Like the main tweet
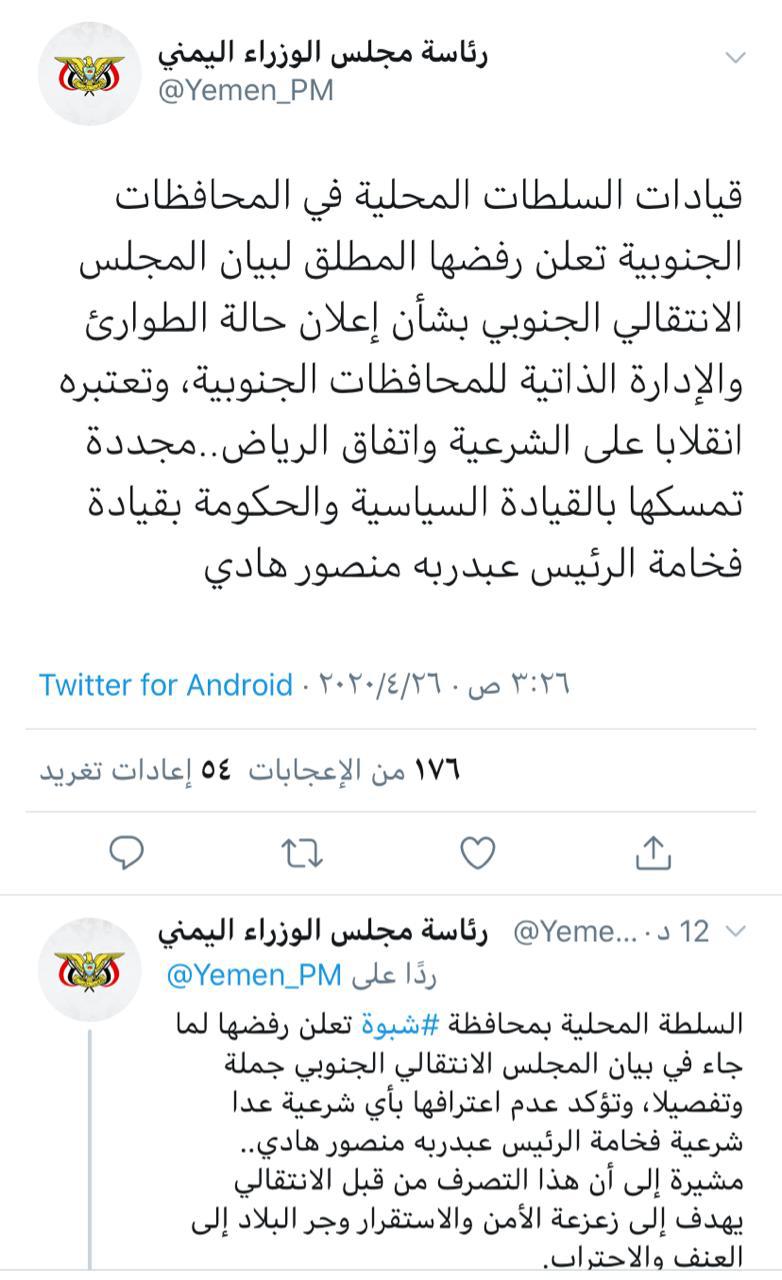The height and width of the screenshot is (1280, 782). pos(477,851)
